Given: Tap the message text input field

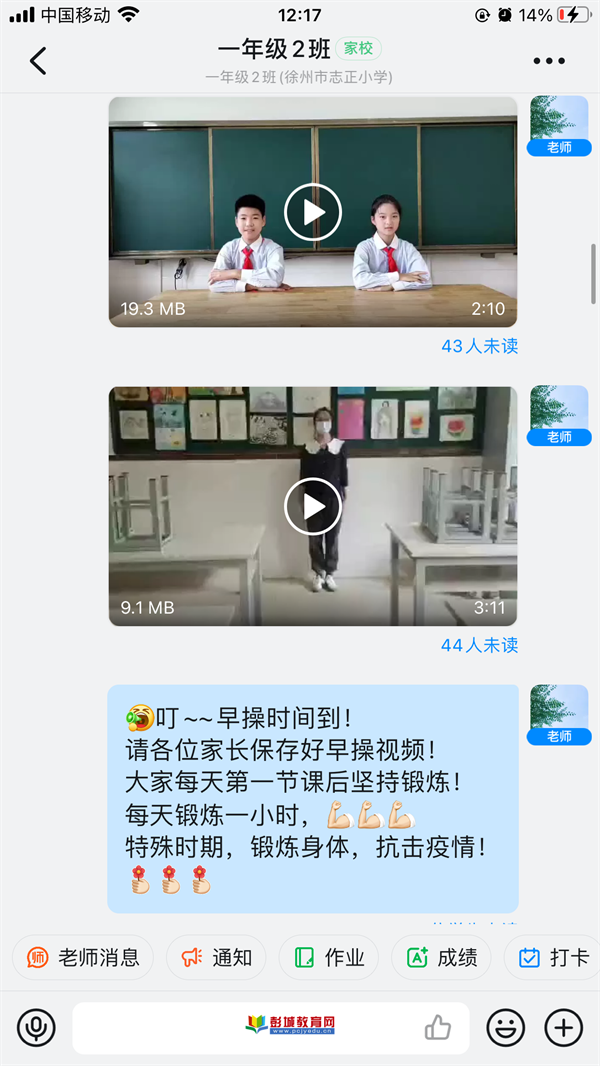Looking at the screenshot, I should click(x=270, y=1028).
